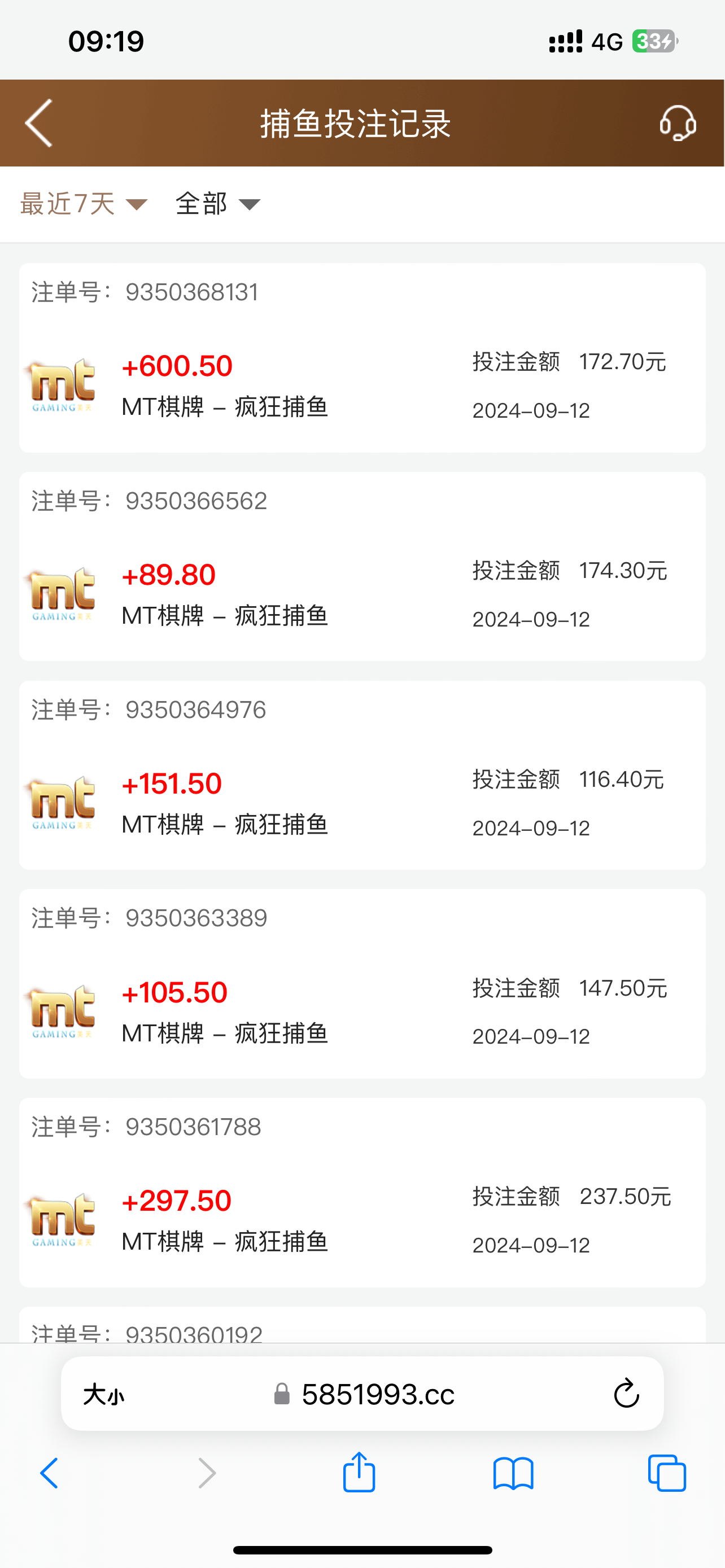The width and height of the screenshot is (725, 1568).
Task: Go back from 捕鱼投注记录 page
Action: [x=39, y=124]
